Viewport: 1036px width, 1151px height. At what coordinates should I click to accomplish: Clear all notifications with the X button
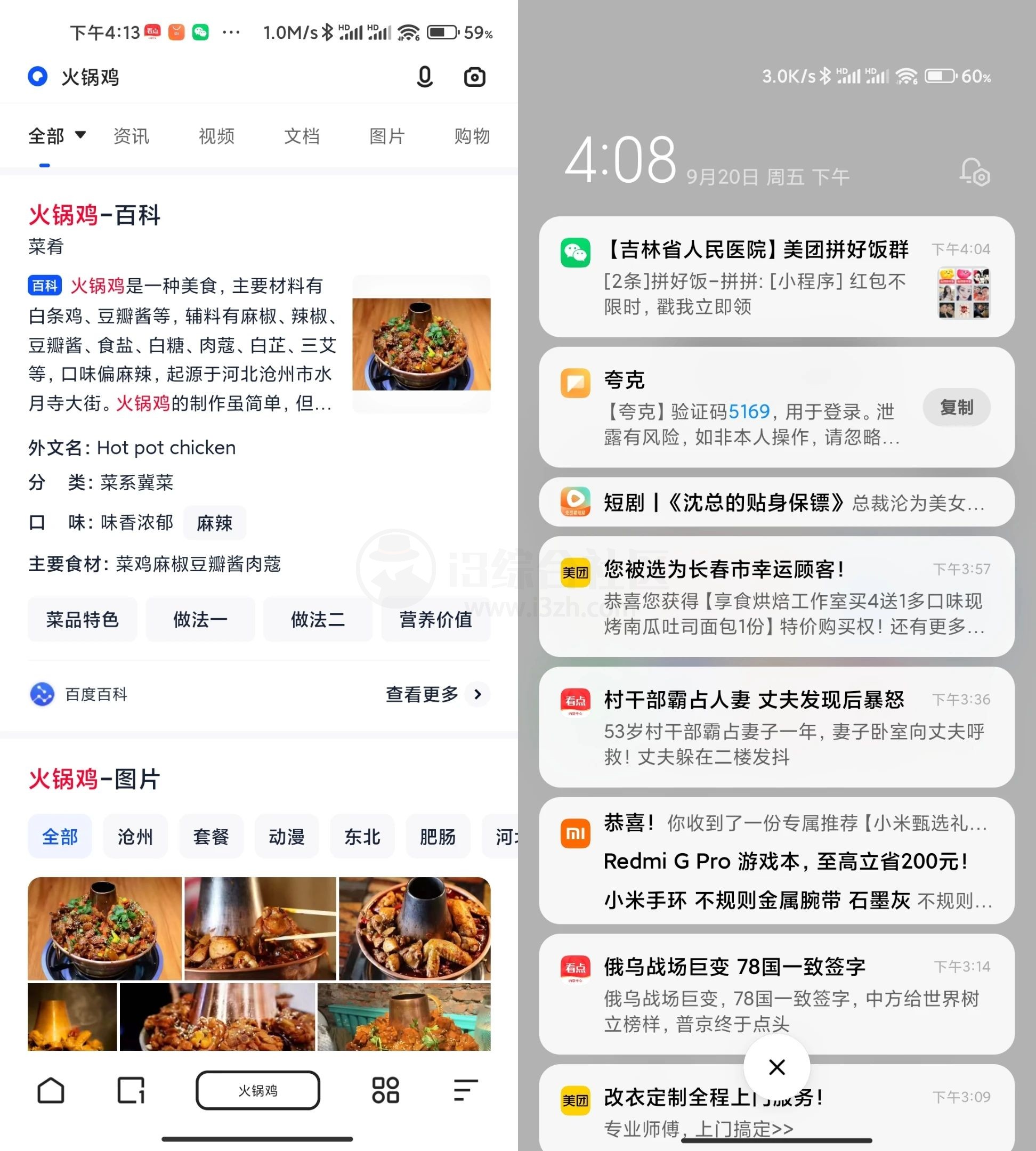[x=776, y=1067]
